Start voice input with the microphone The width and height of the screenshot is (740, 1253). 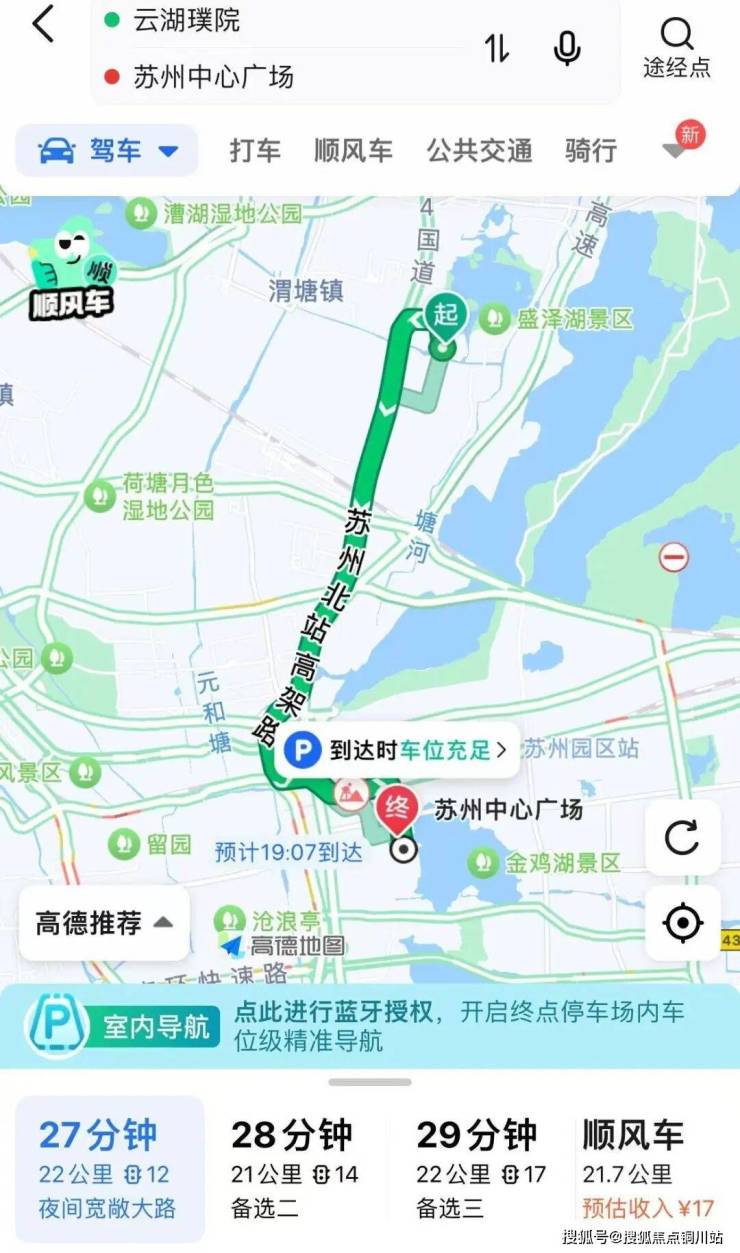(x=567, y=48)
